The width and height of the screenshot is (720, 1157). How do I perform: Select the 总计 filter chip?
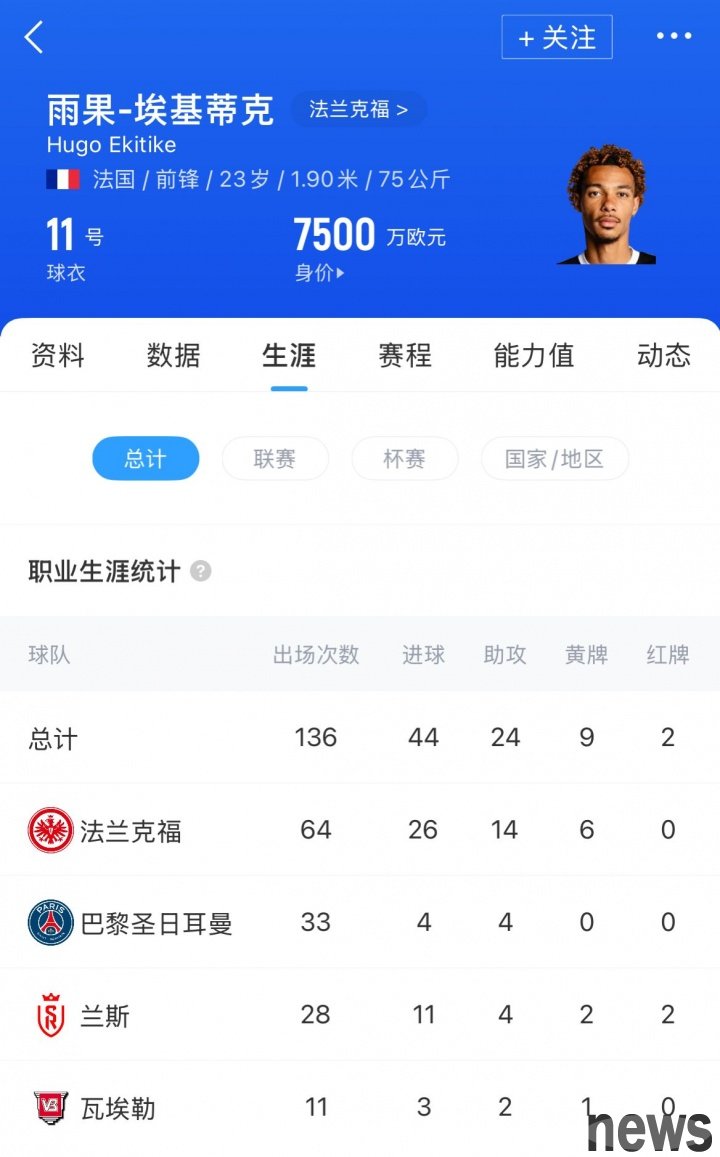(x=145, y=459)
